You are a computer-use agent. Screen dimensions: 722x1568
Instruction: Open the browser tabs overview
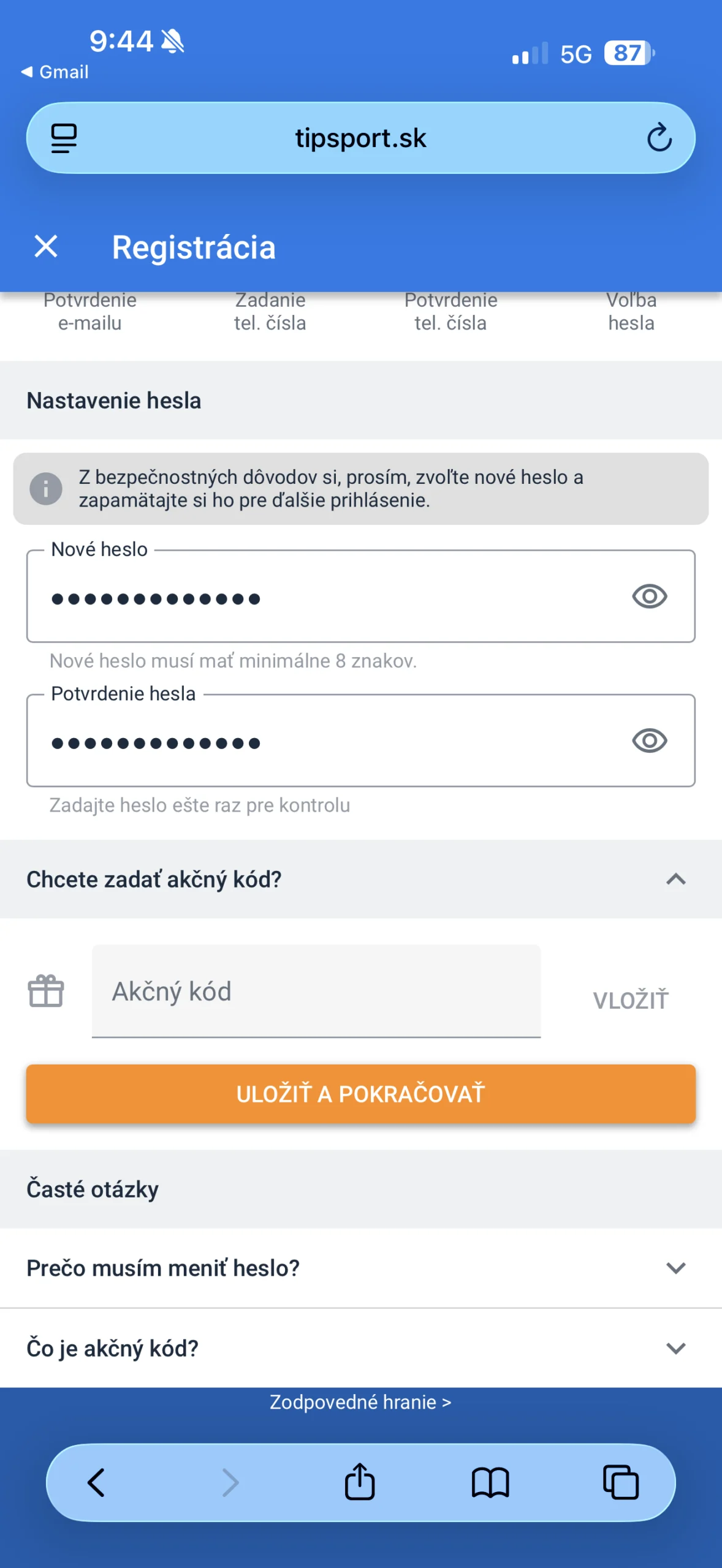pos(621,1483)
